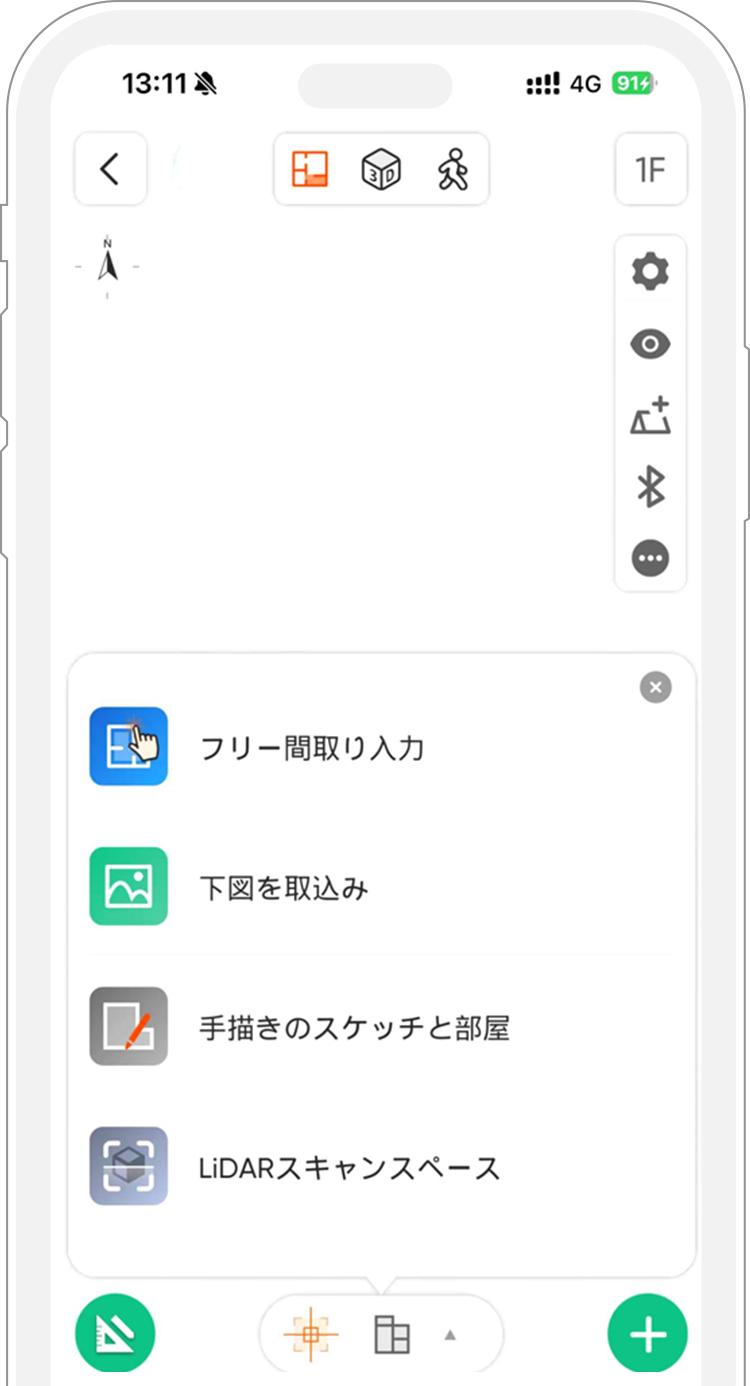Viewport: 750px width, 1386px height.
Task: Select the LiDARスキャンスペース thumbnail icon
Action: point(127,1167)
